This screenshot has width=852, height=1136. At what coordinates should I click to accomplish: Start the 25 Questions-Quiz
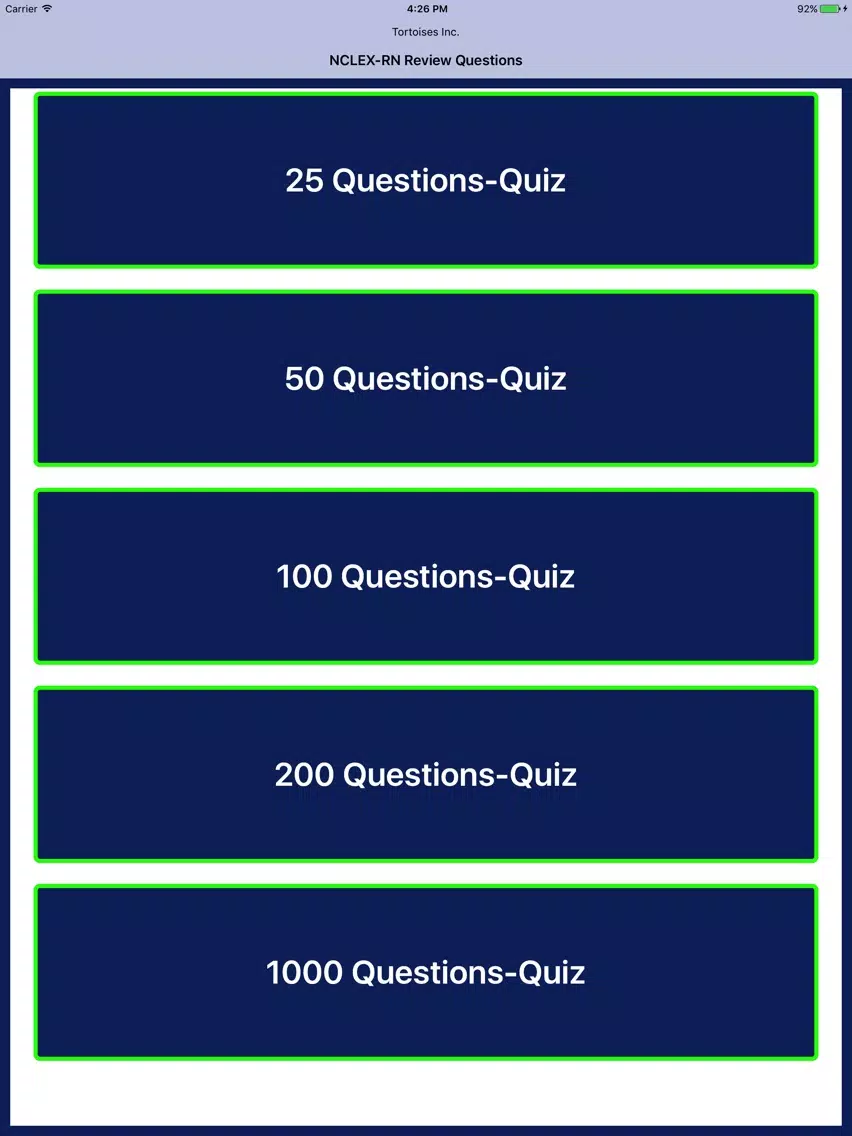pyautogui.click(x=426, y=180)
